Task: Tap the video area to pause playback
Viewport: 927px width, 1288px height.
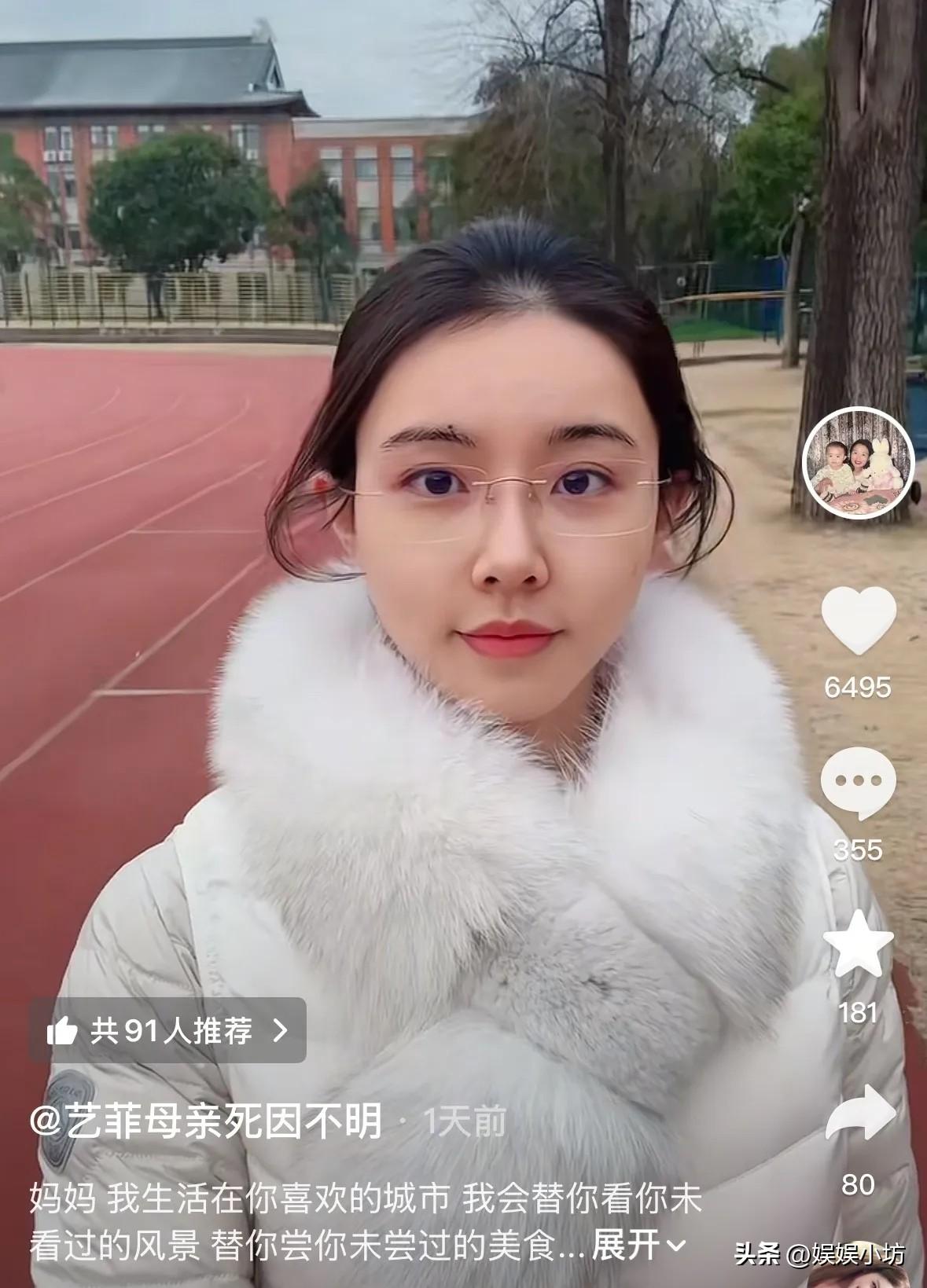Action: 393,550
